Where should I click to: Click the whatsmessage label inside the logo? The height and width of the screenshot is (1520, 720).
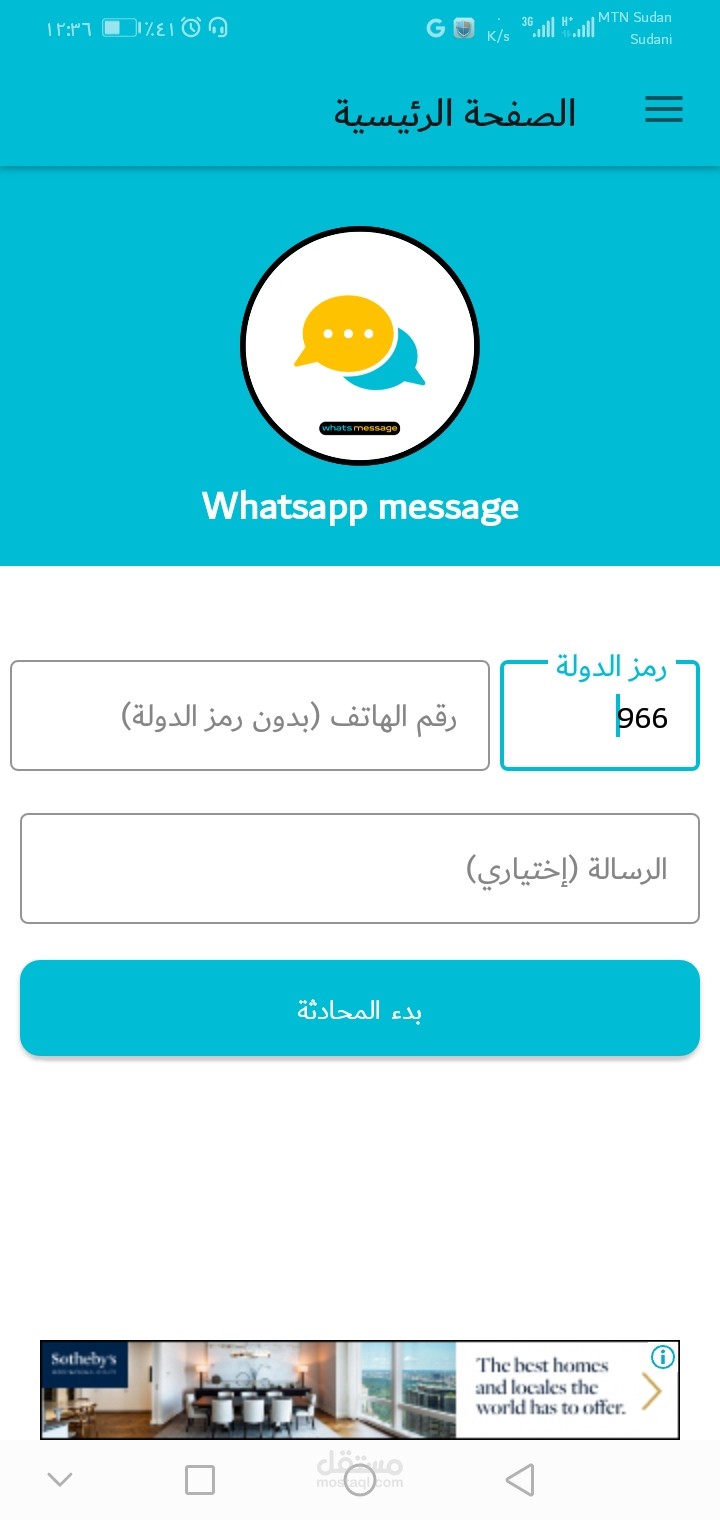[359, 426]
